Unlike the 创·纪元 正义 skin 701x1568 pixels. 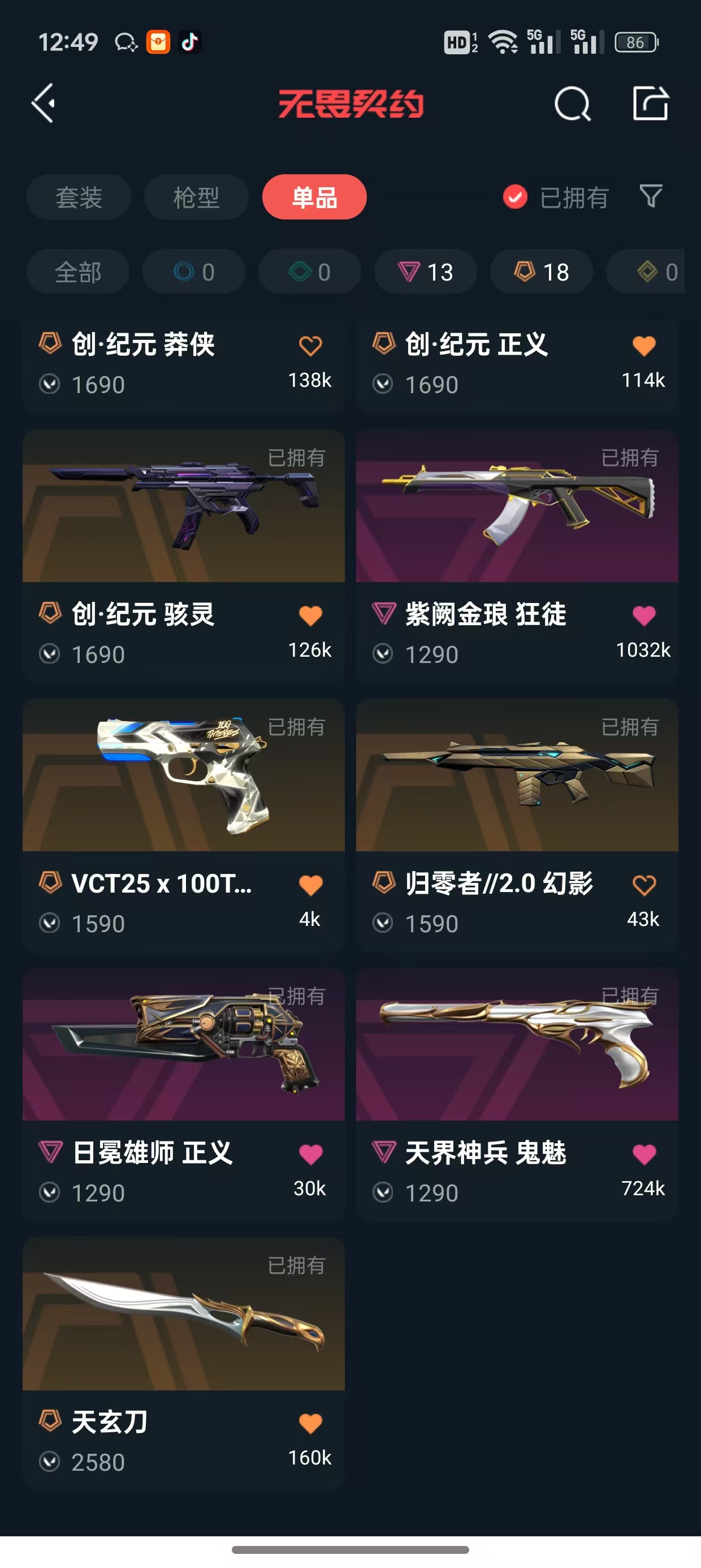(x=644, y=346)
